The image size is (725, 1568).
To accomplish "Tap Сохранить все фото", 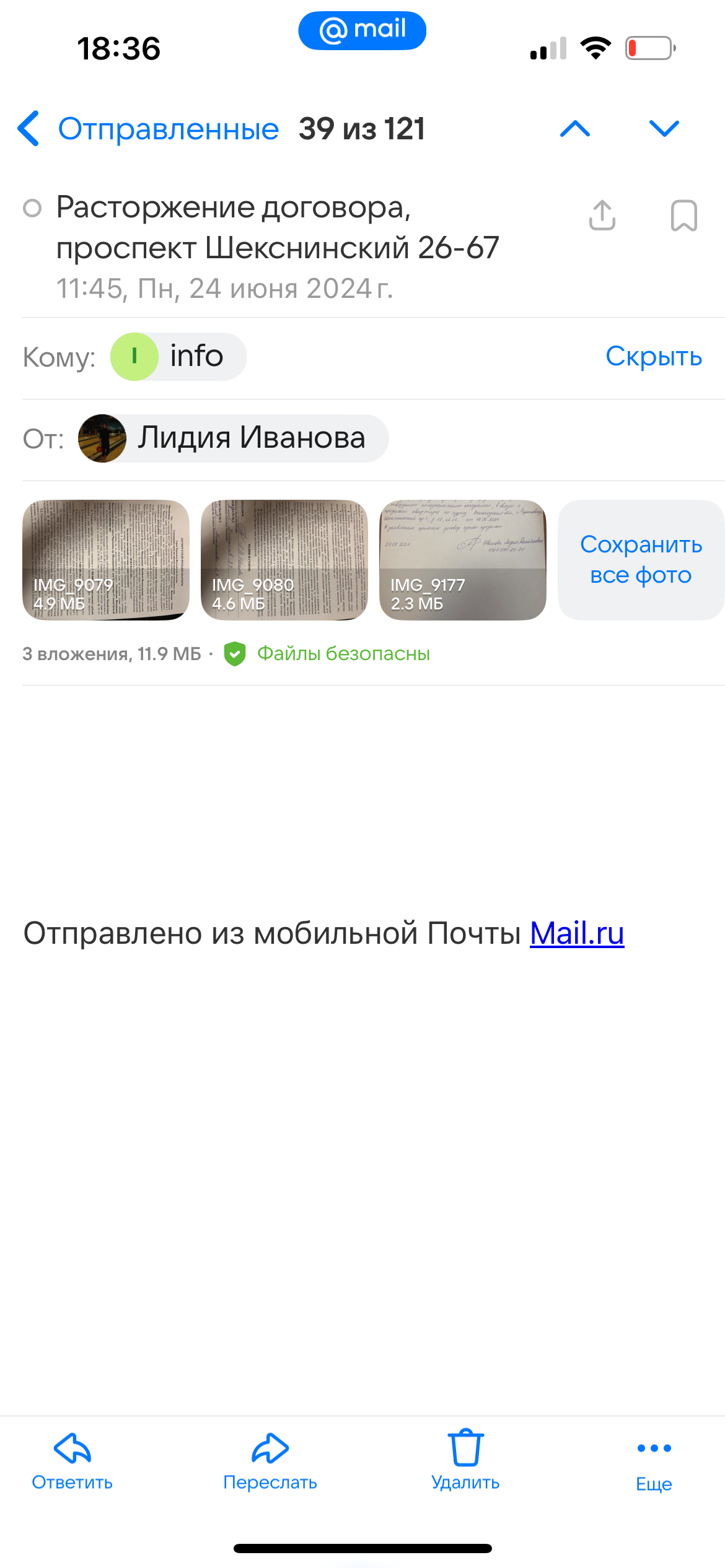I will click(x=641, y=560).
